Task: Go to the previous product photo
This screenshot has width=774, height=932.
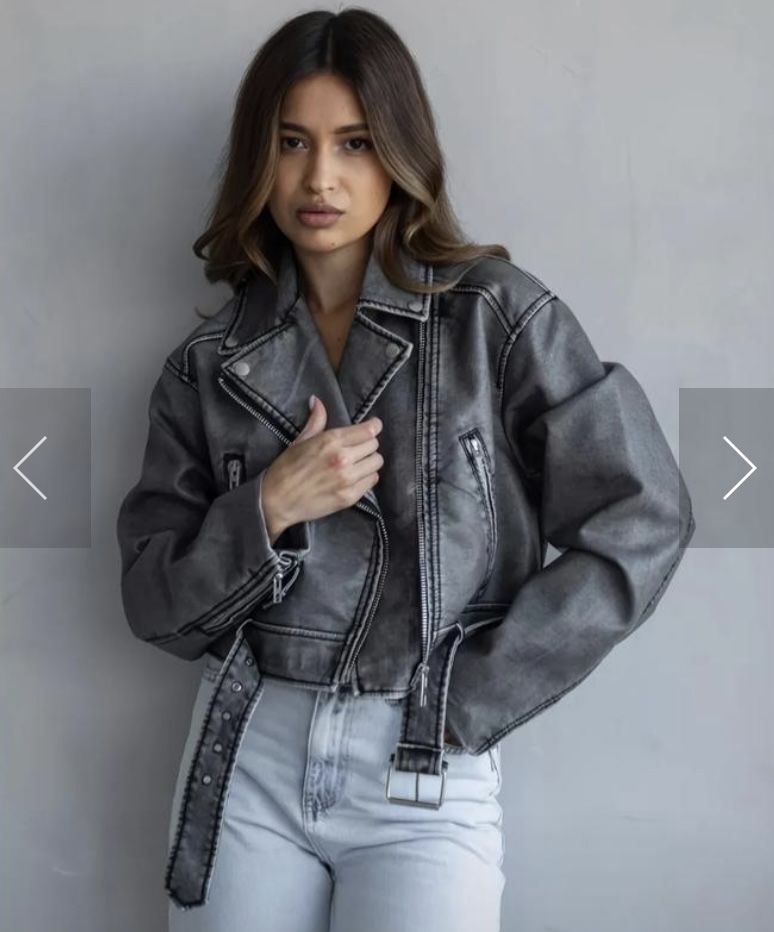Action: click(32, 467)
